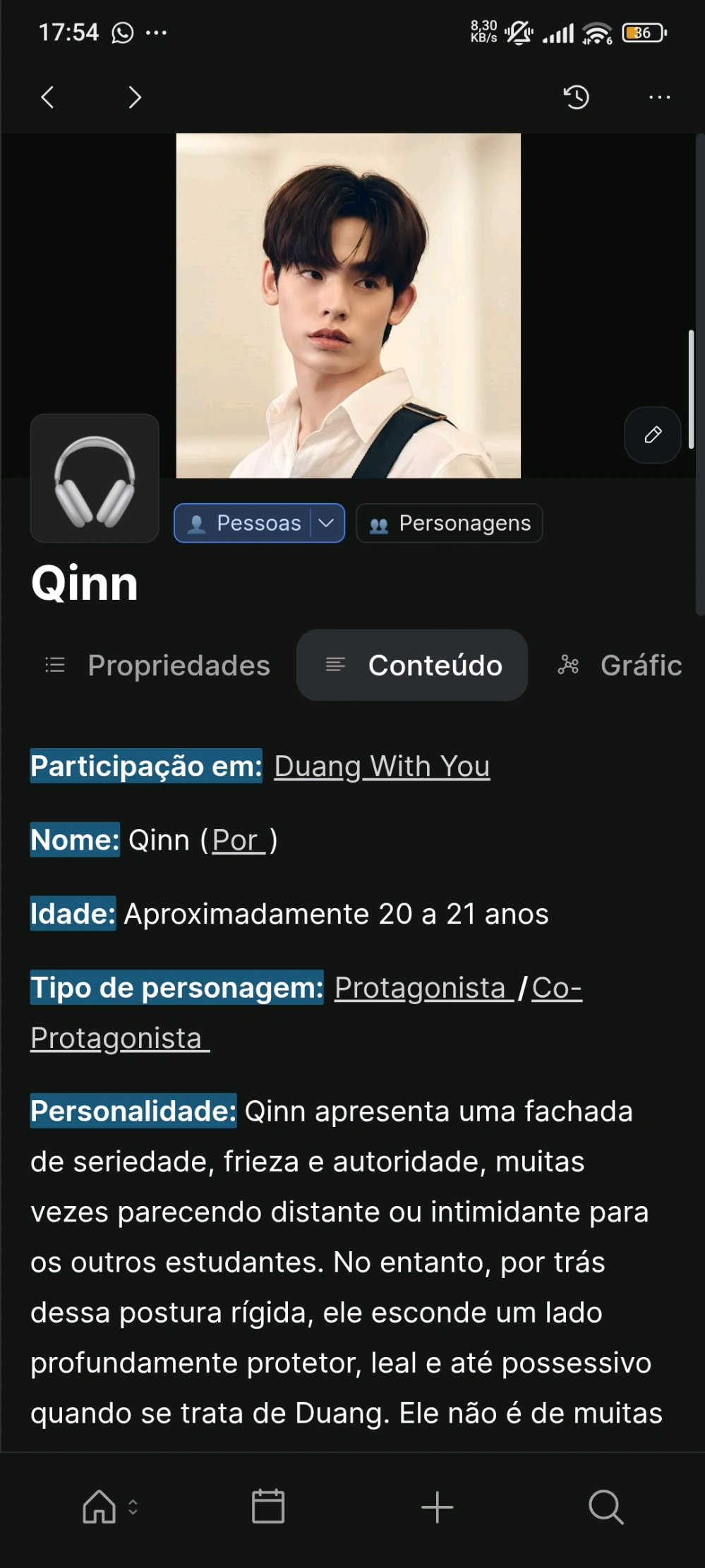Screen dimensions: 705x1568
Task: Create a new item with plus
Action: 437,1507
